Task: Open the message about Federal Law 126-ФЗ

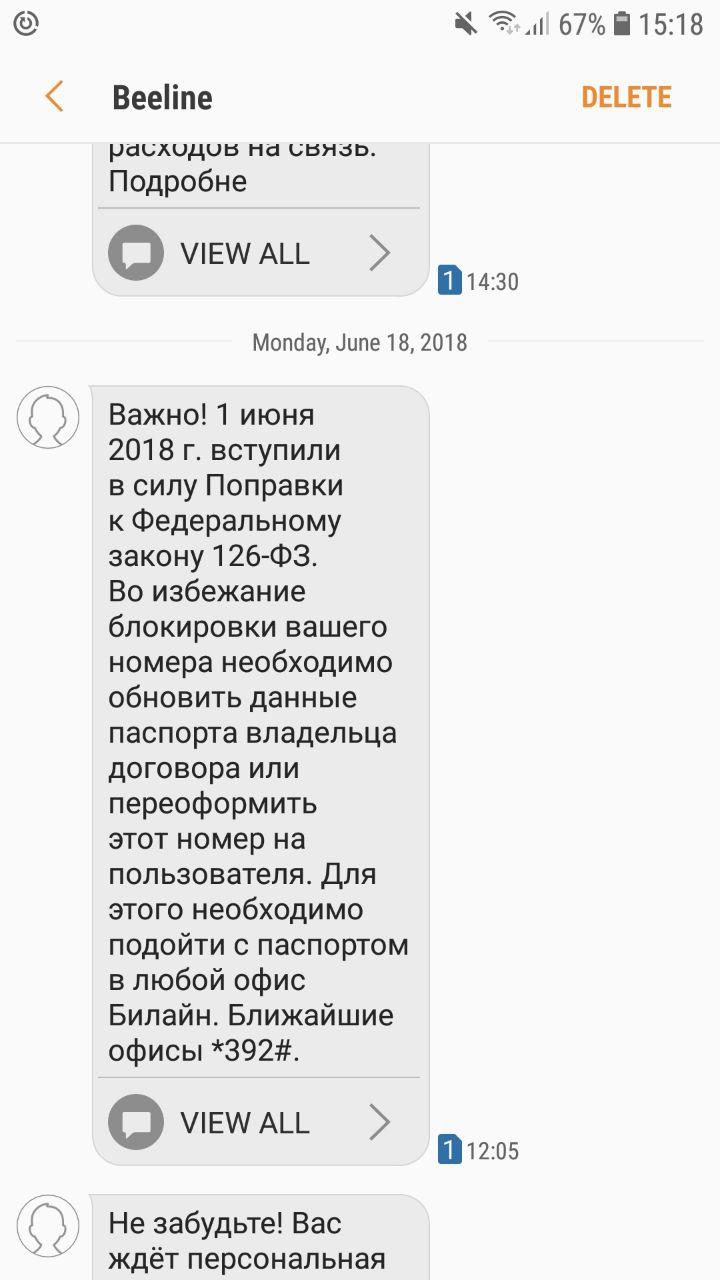Action: coord(258,730)
